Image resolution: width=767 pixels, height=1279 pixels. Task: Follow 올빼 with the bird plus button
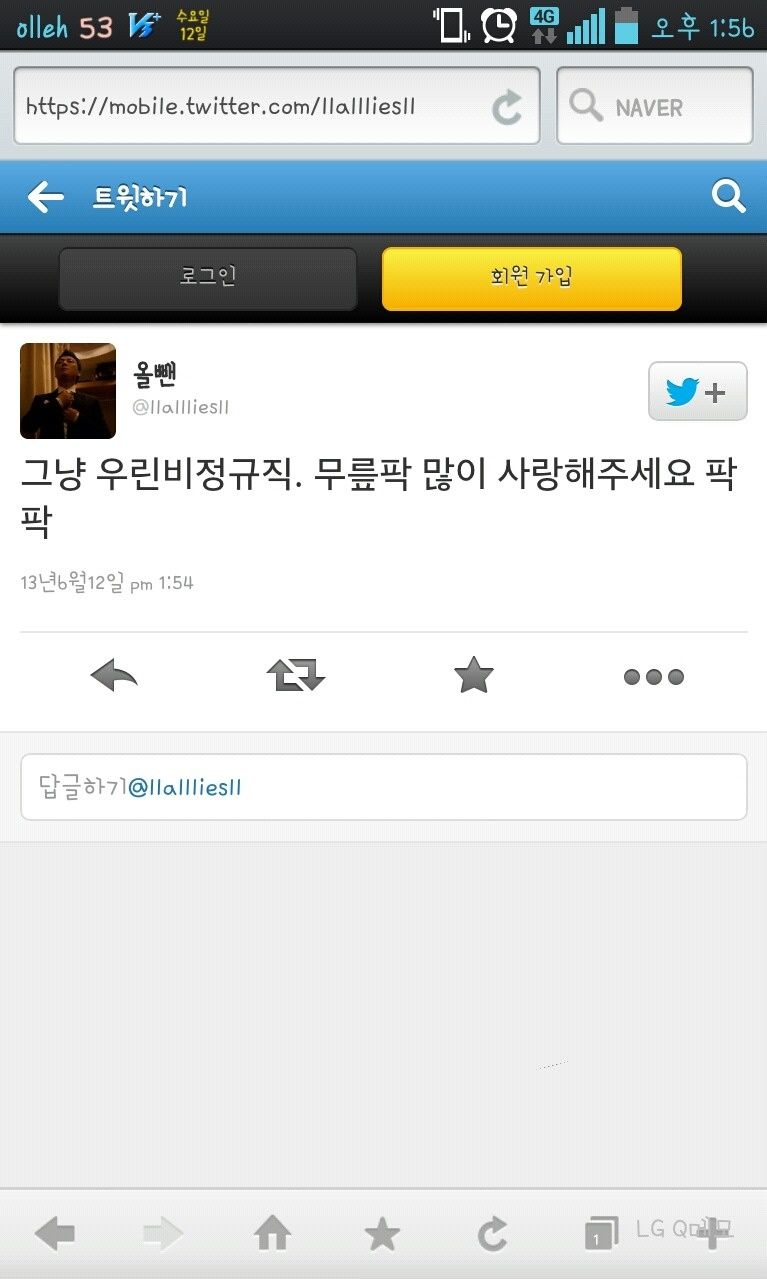(697, 391)
